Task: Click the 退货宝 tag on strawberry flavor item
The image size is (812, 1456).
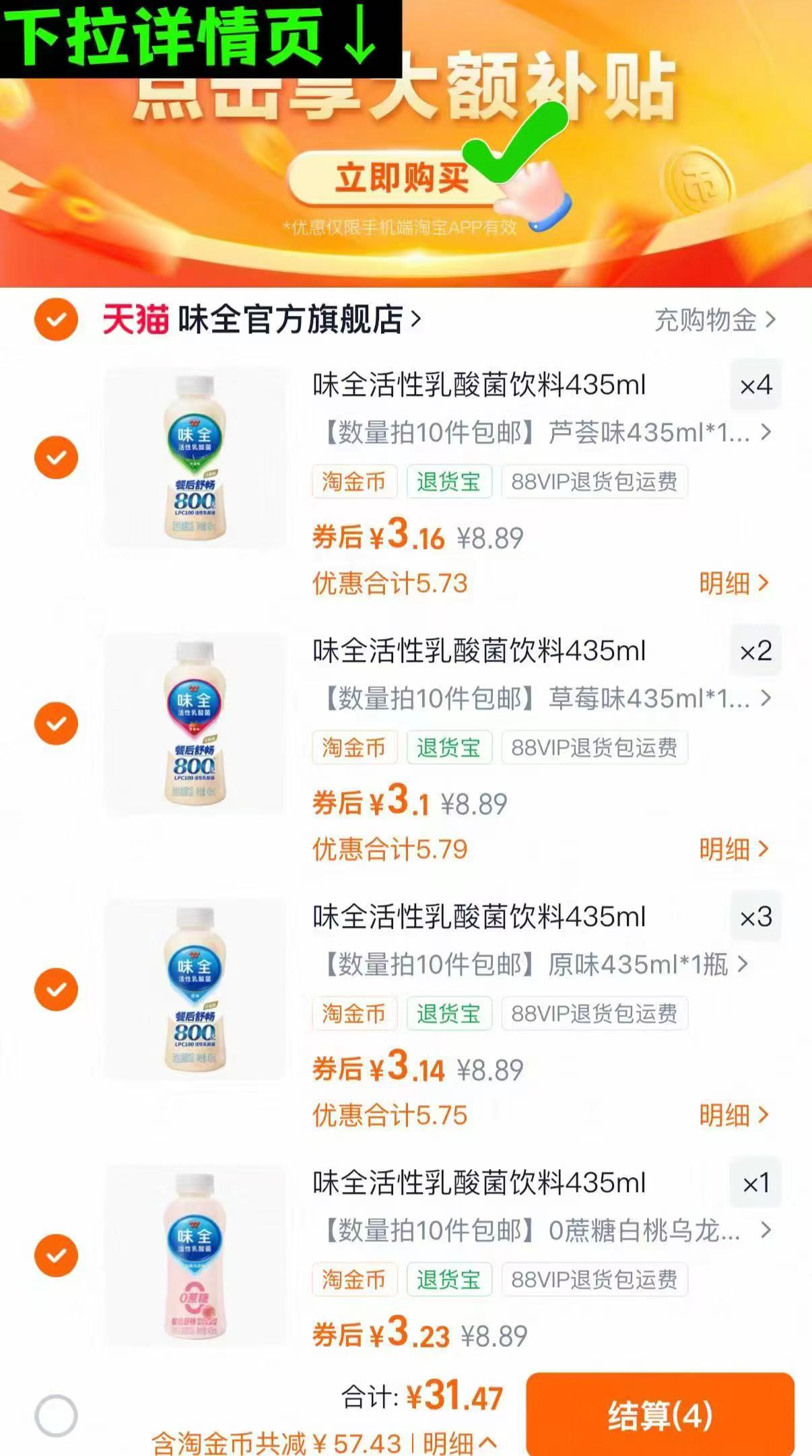Action: [x=450, y=748]
